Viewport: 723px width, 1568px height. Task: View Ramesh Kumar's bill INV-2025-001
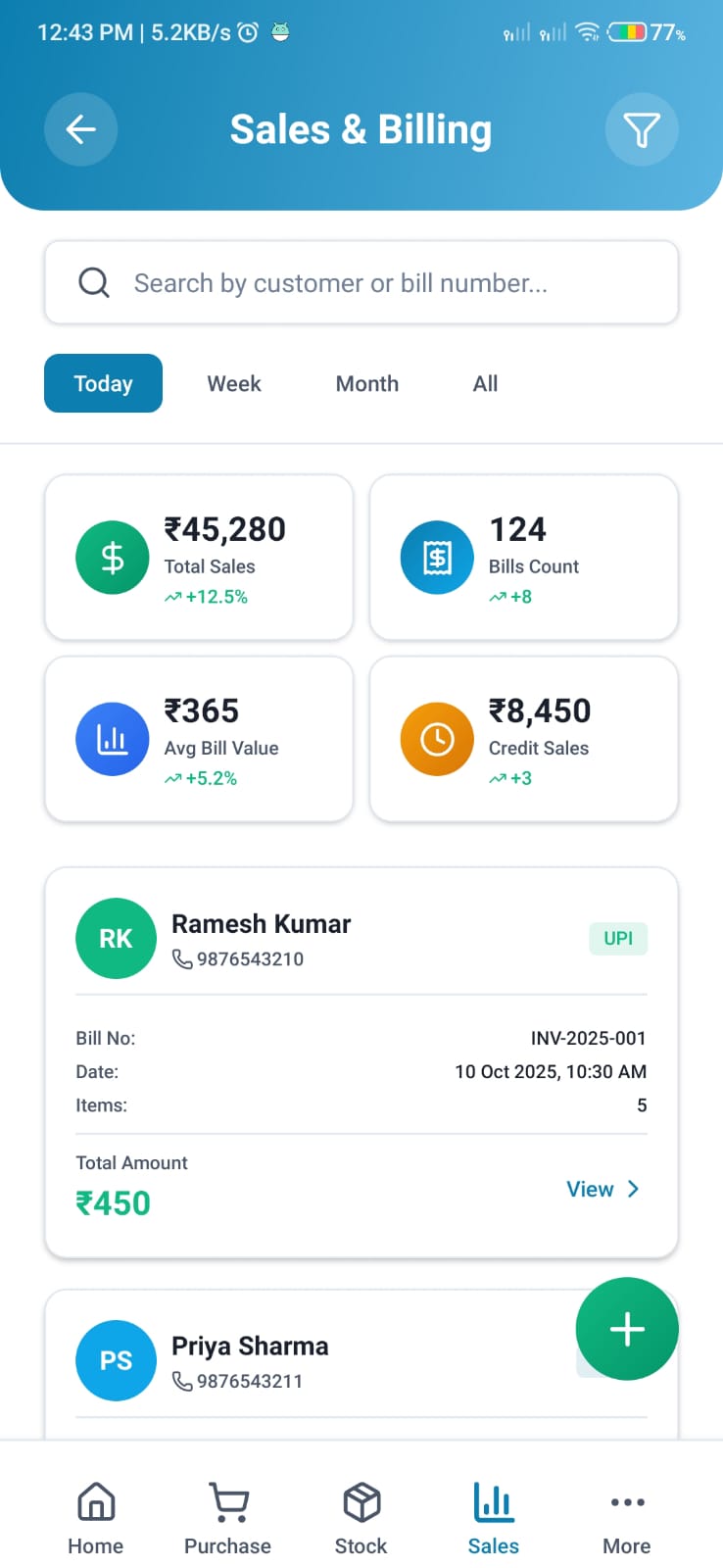tap(602, 1189)
